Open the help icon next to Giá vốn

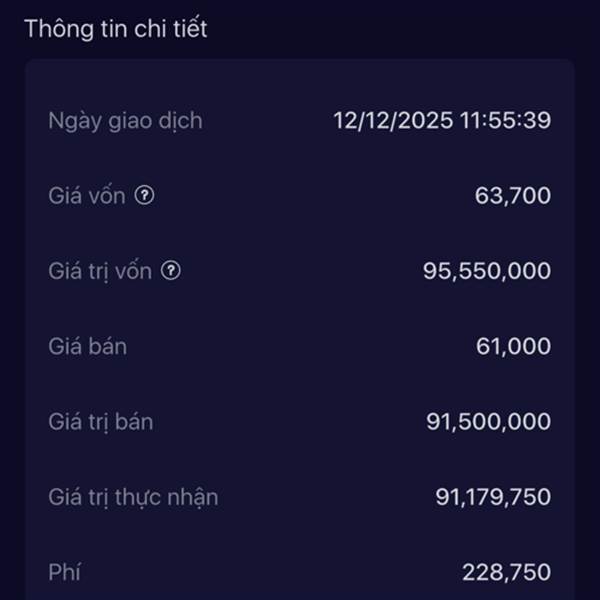(x=144, y=196)
